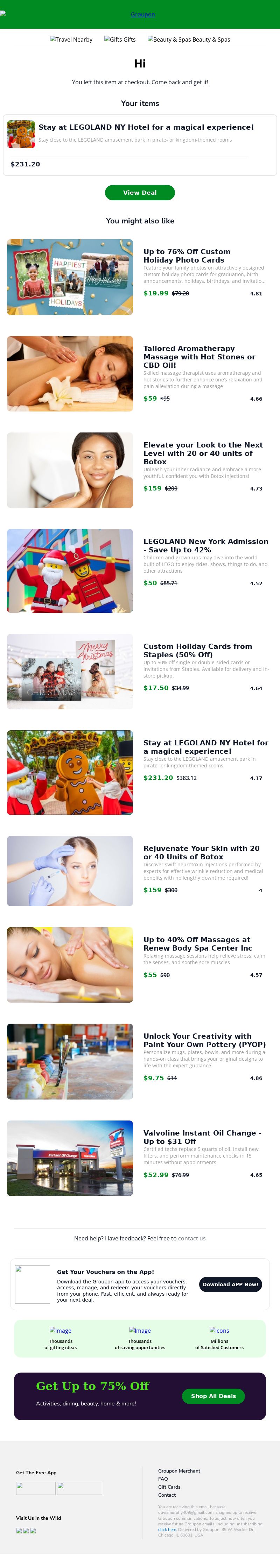Open the Valvoline Instant Oil Change deal
The width and height of the screenshot is (280, 1568).
[x=202, y=1137]
